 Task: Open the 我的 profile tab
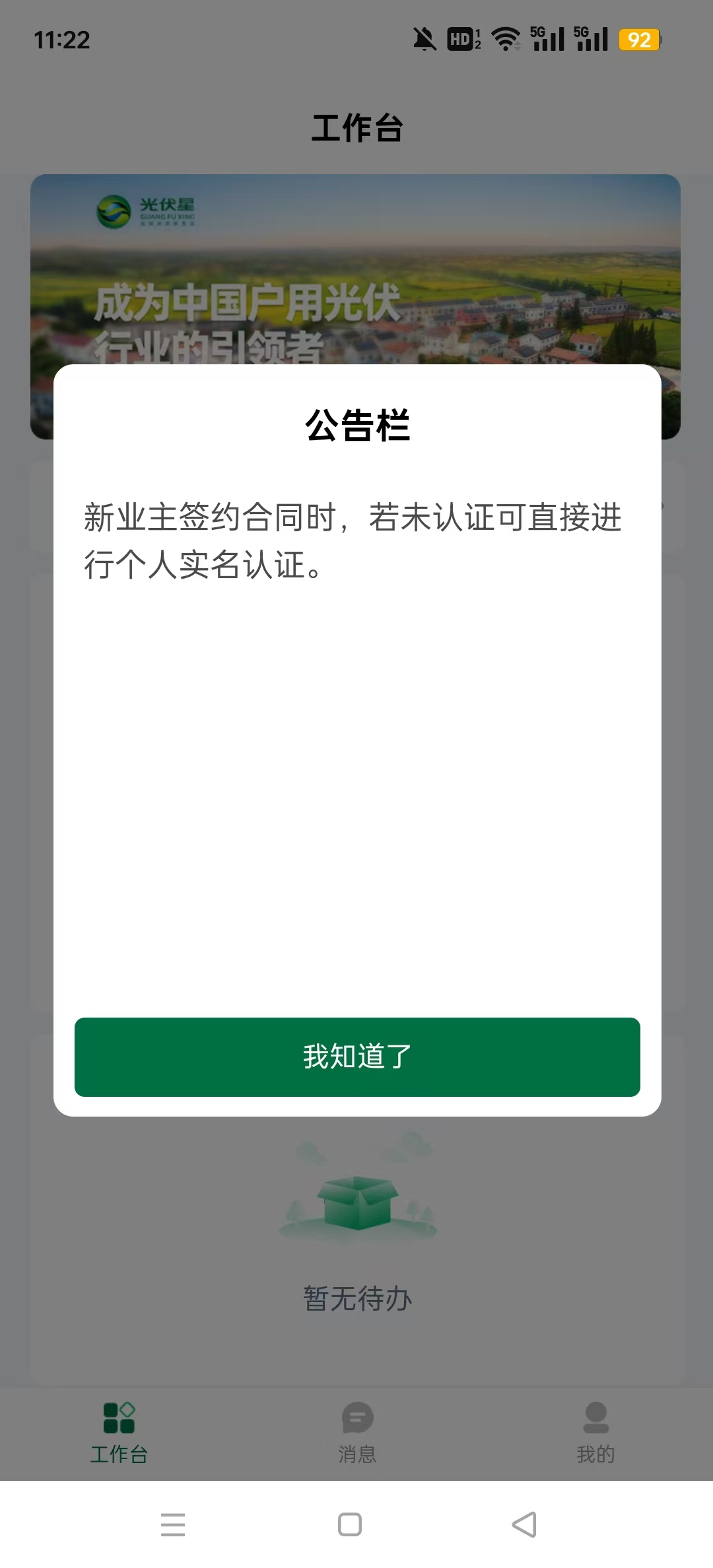pyautogui.click(x=595, y=1433)
